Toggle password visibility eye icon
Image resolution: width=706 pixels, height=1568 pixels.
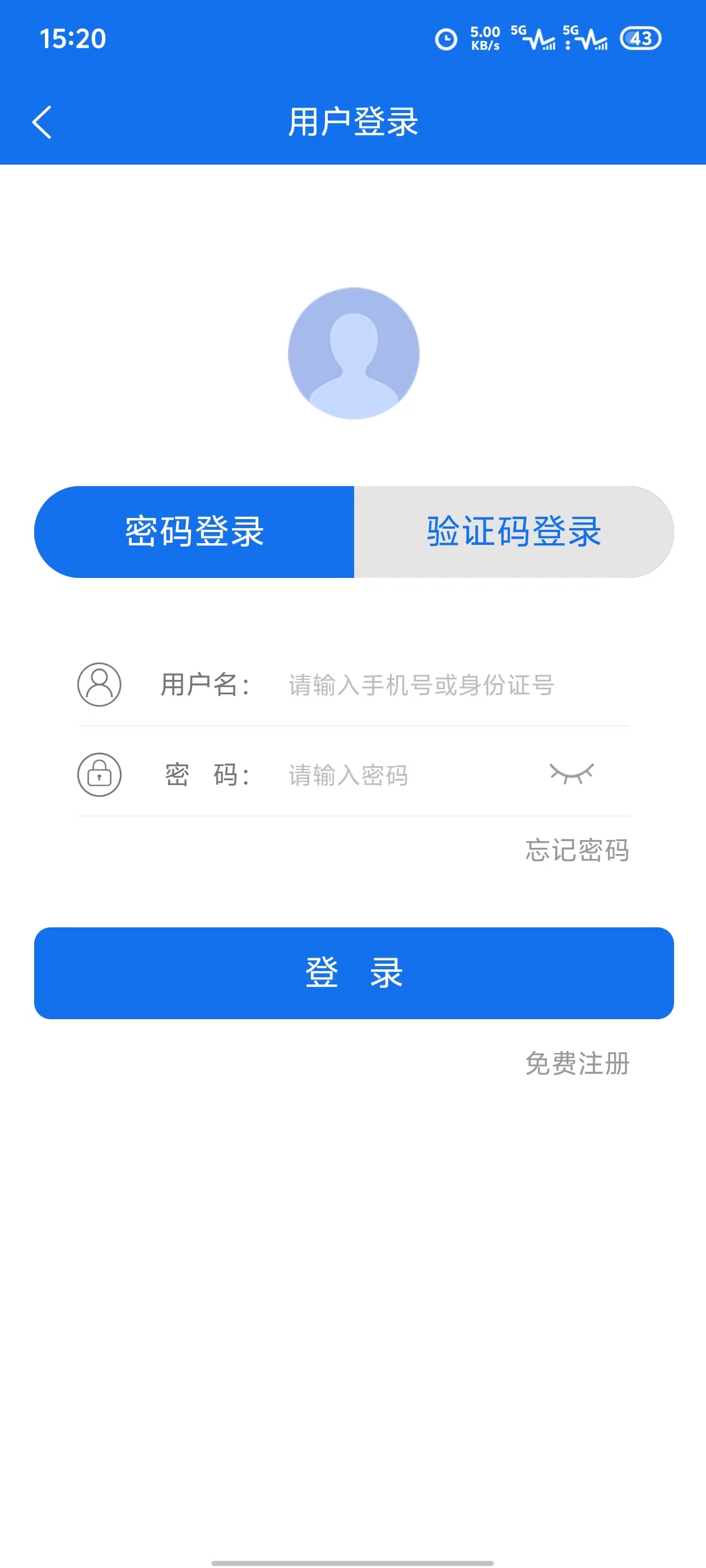[571, 774]
